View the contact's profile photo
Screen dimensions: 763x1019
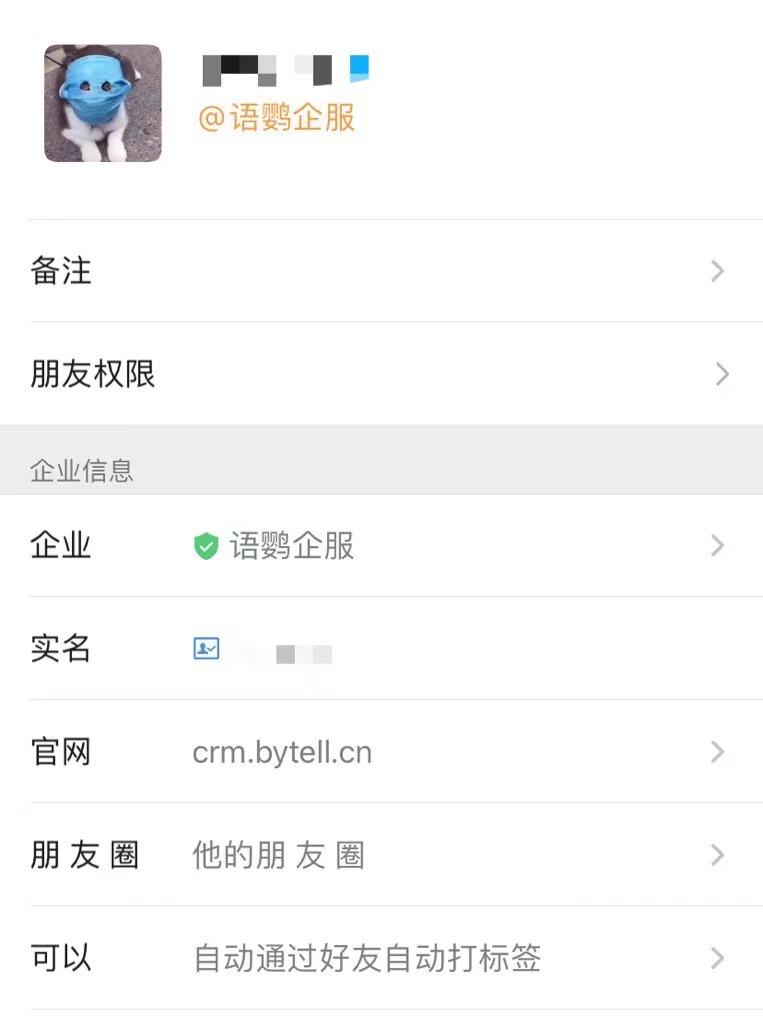pyautogui.click(x=102, y=103)
